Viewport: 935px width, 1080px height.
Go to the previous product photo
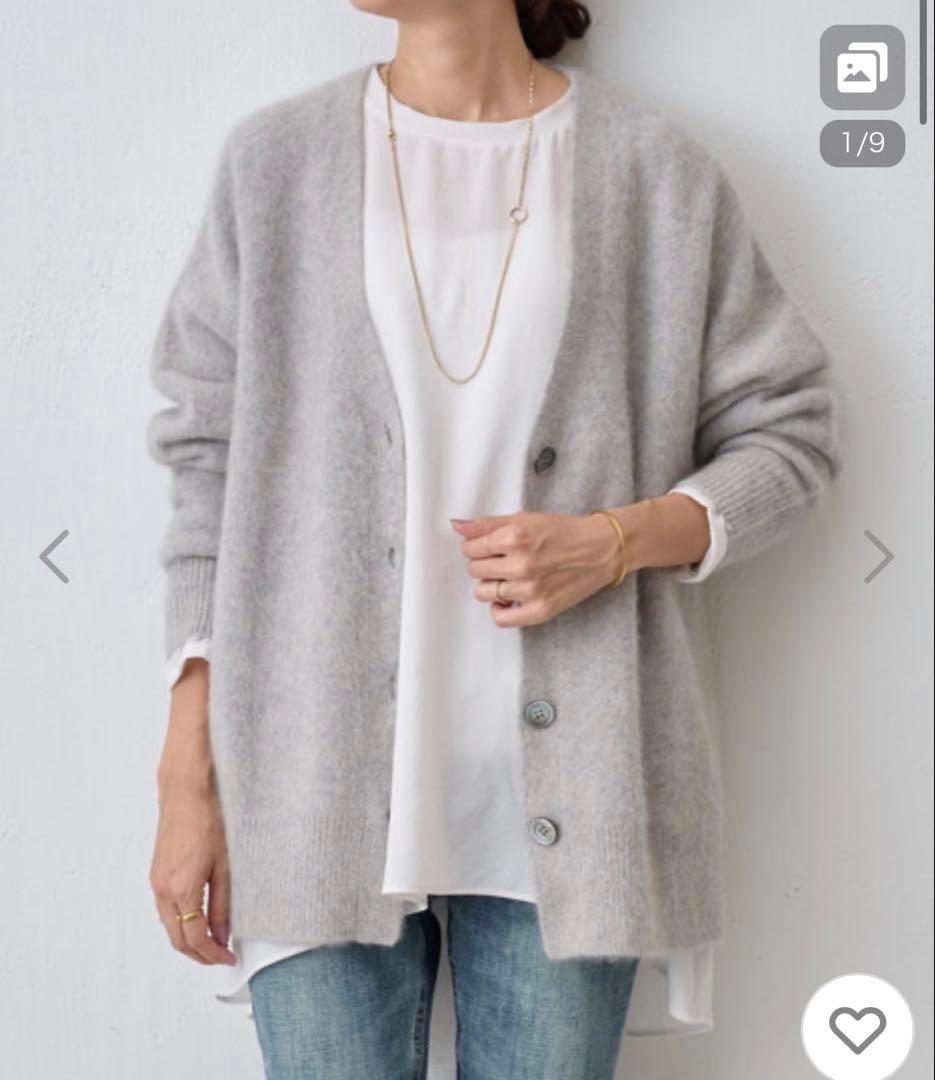coord(54,556)
